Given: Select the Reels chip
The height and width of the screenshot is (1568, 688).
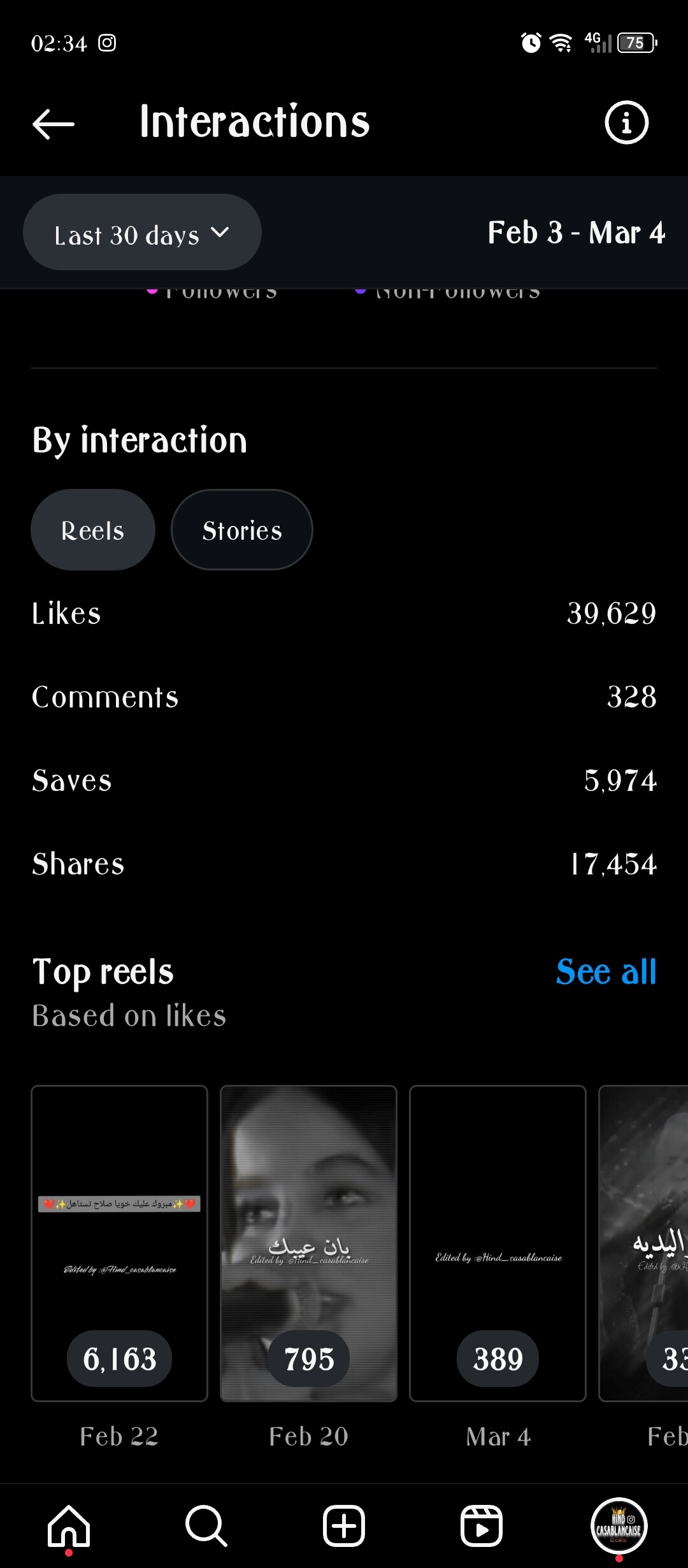Looking at the screenshot, I should (93, 530).
